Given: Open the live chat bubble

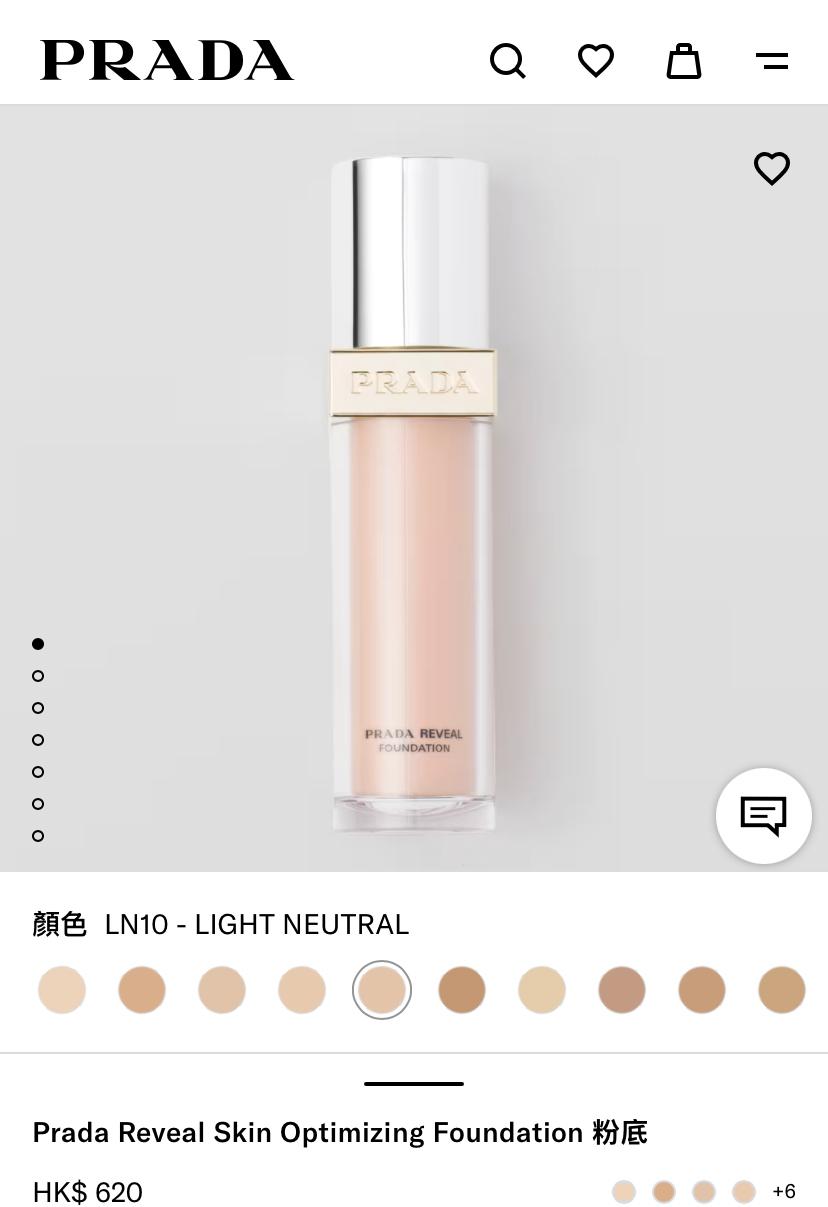Looking at the screenshot, I should point(764,815).
